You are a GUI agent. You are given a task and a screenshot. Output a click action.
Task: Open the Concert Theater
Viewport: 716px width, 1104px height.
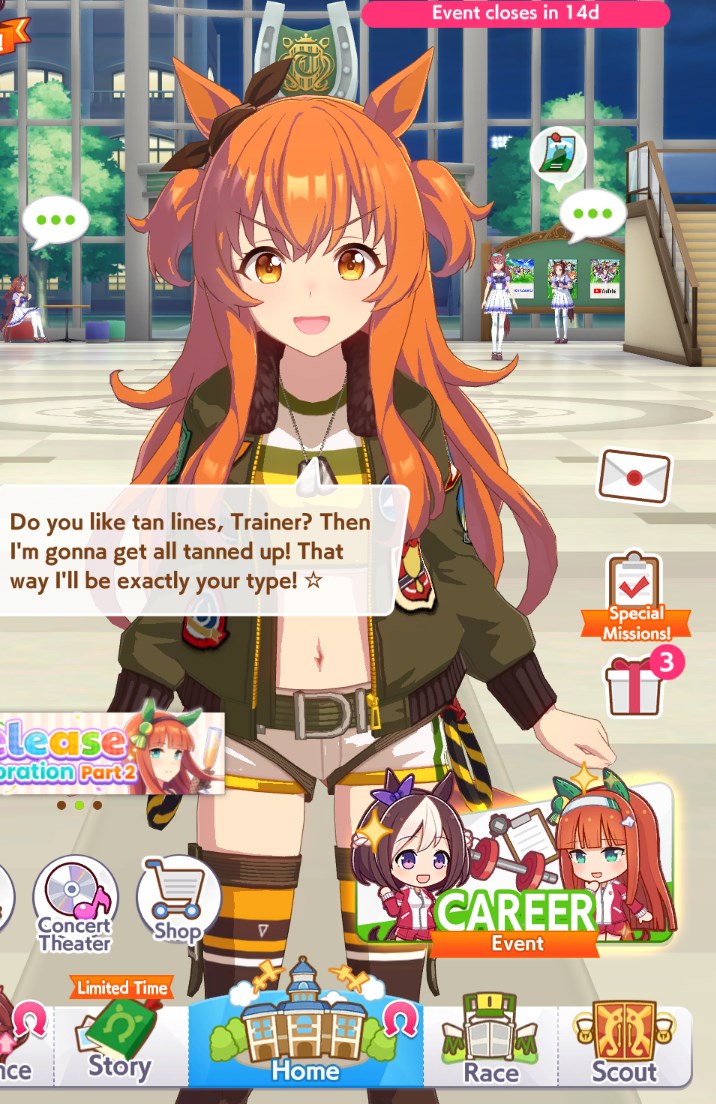(x=75, y=904)
